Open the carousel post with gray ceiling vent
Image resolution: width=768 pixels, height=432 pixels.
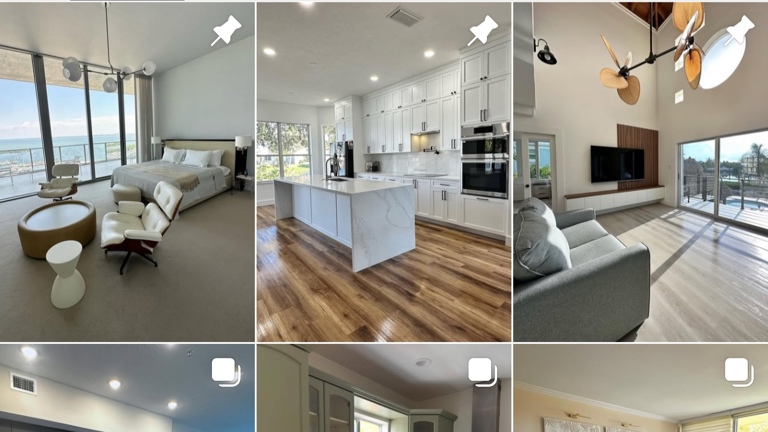tap(127, 389)
